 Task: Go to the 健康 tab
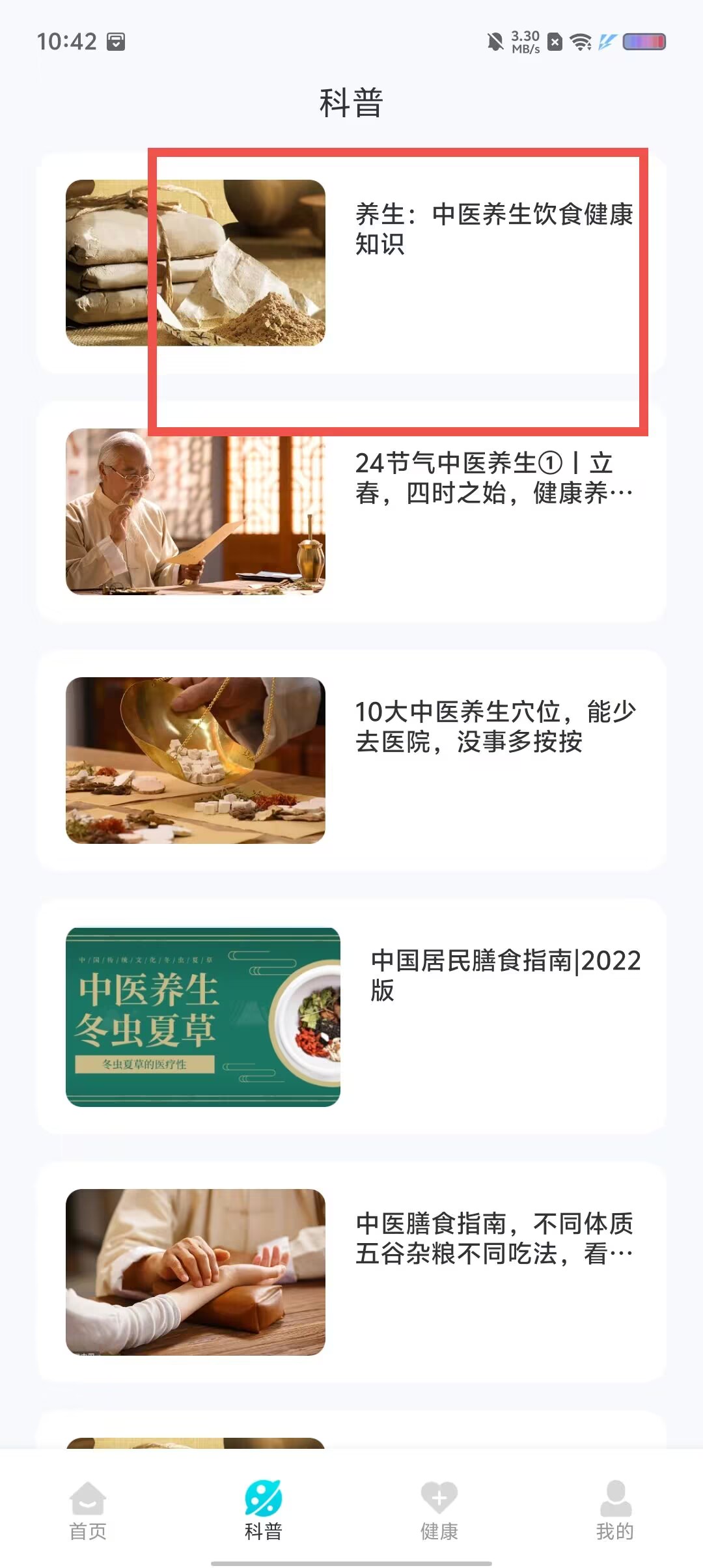point(439,1510)
